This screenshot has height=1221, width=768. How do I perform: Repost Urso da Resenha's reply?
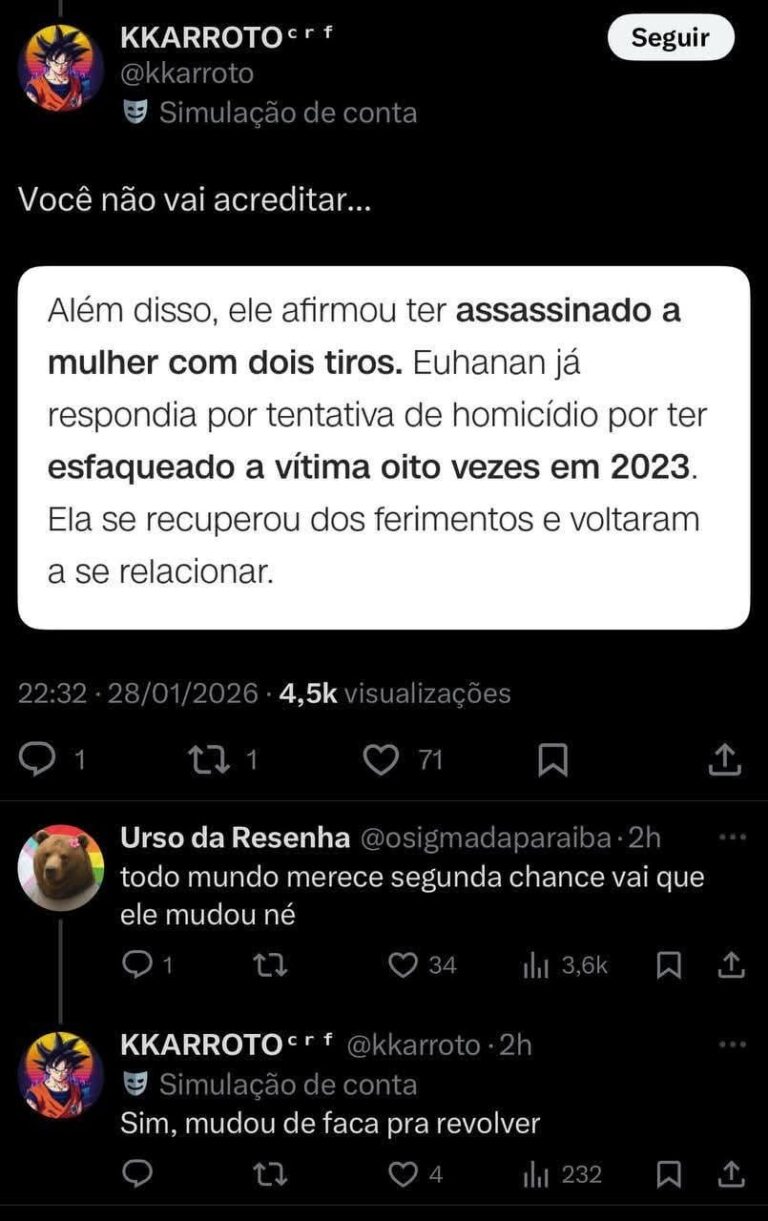point(267,965)
